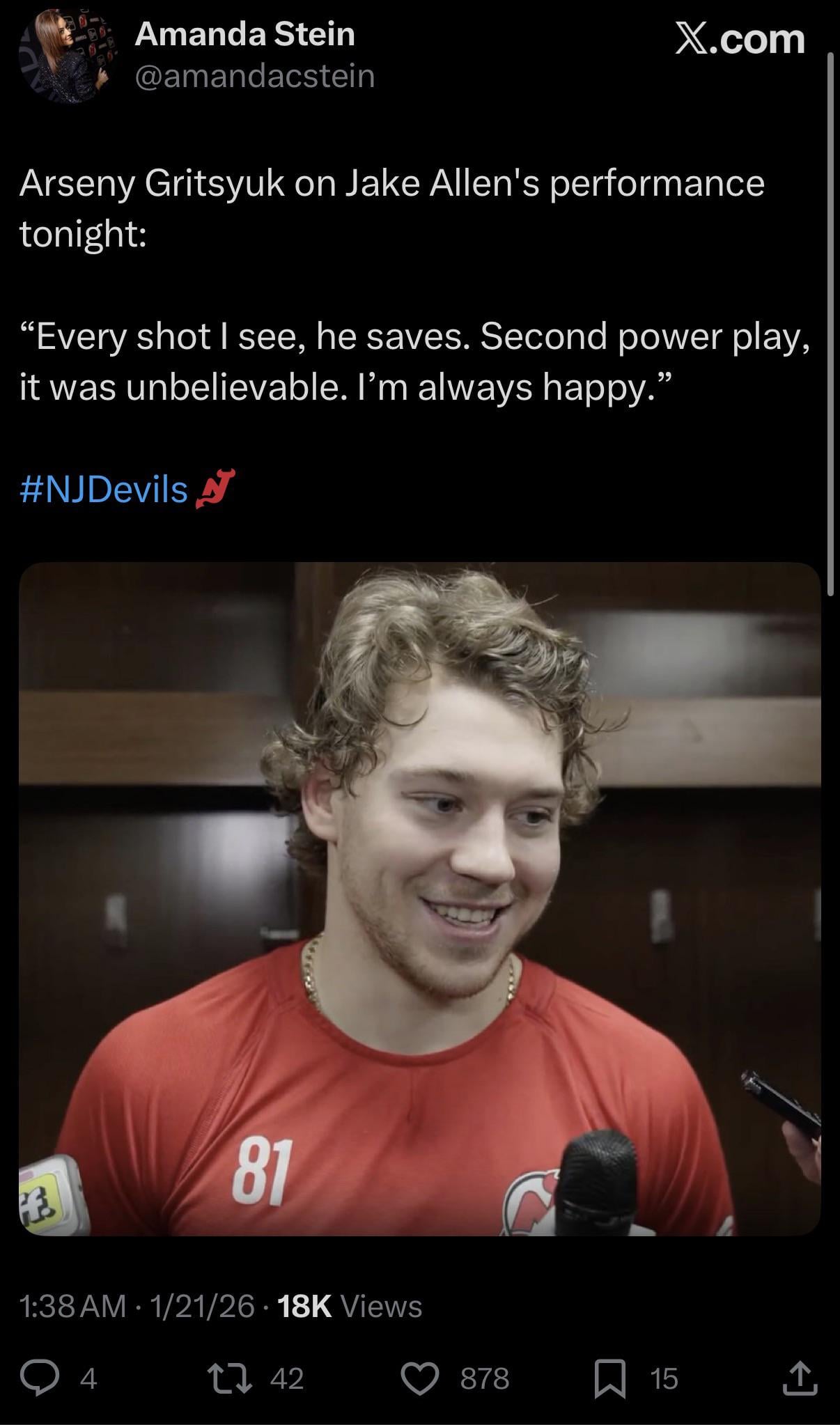The width and height of the screenshot is (840, 1425).
Task: Share this post
Action: tap(799, 1378)
